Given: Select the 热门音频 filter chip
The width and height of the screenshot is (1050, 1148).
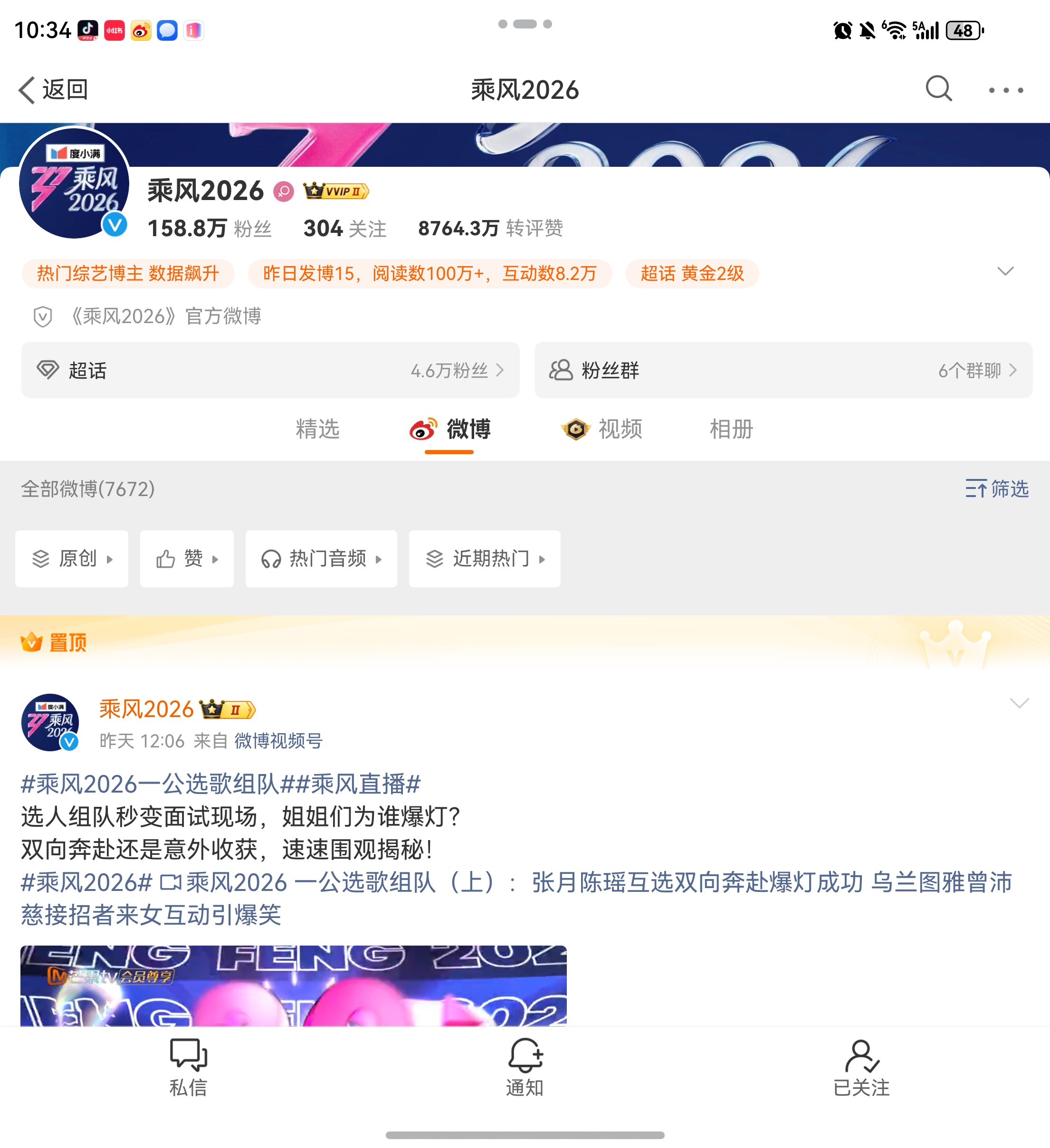Looking at the screenshot, I should (321, 559).
